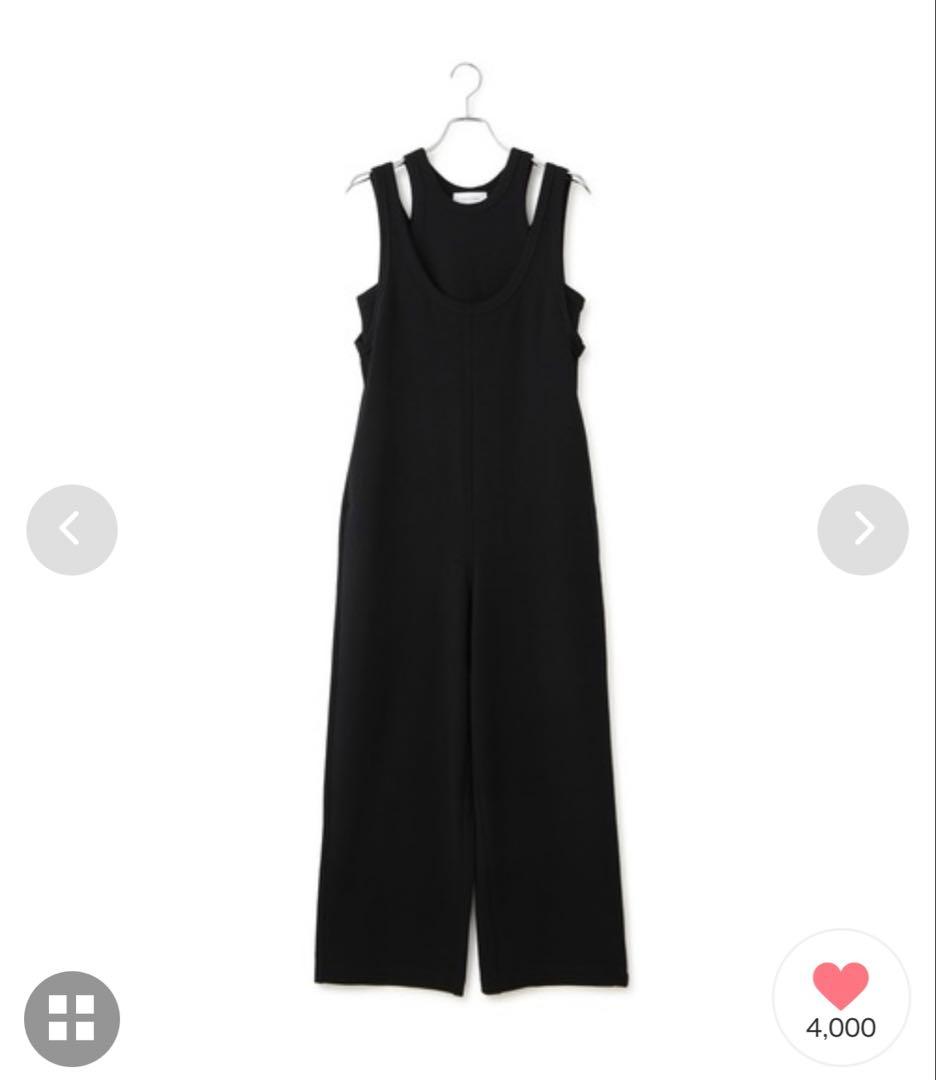Go to the previous product image

pyautogui.click(x=71, y=529)
